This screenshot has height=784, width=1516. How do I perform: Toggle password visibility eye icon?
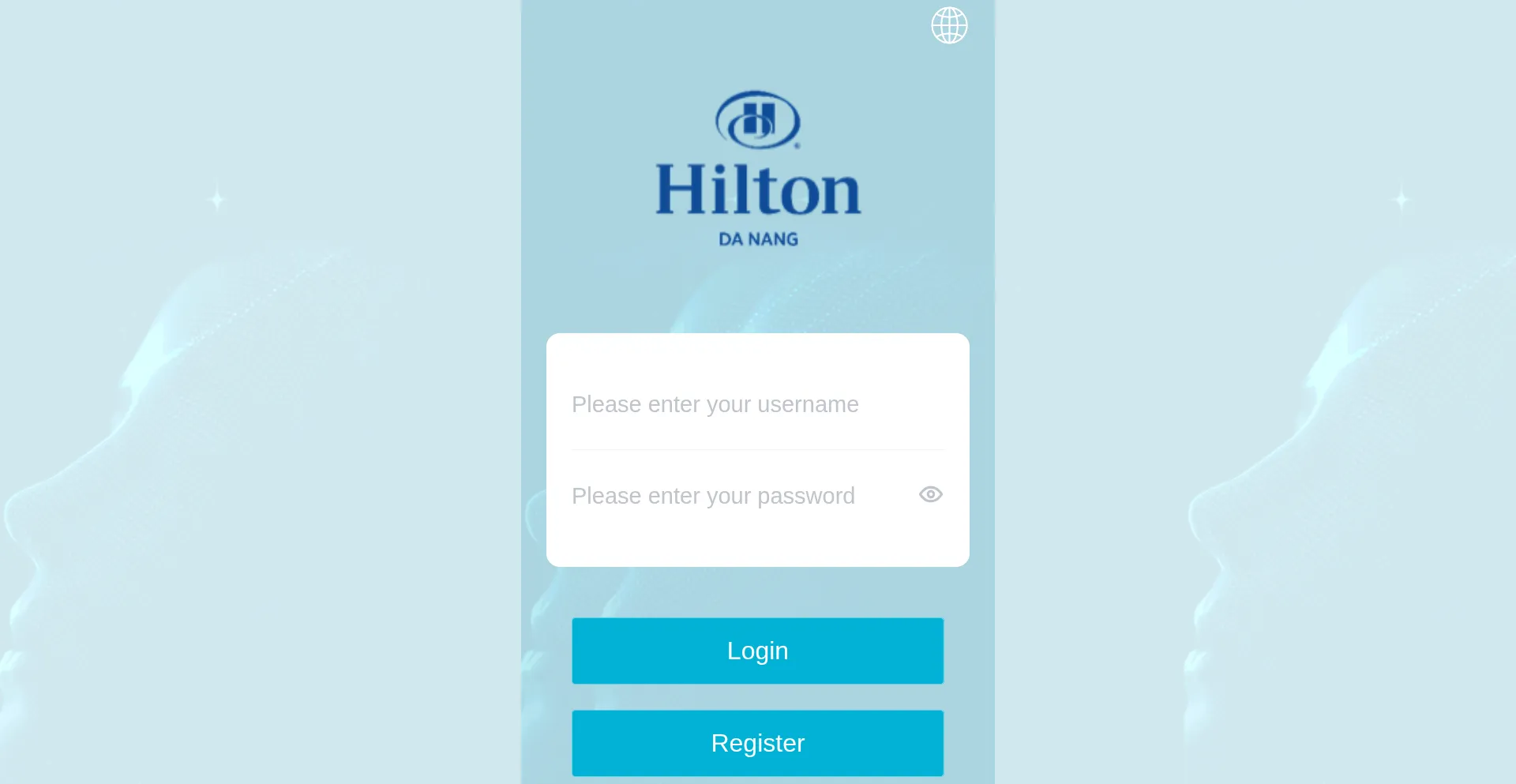(931, 494)
